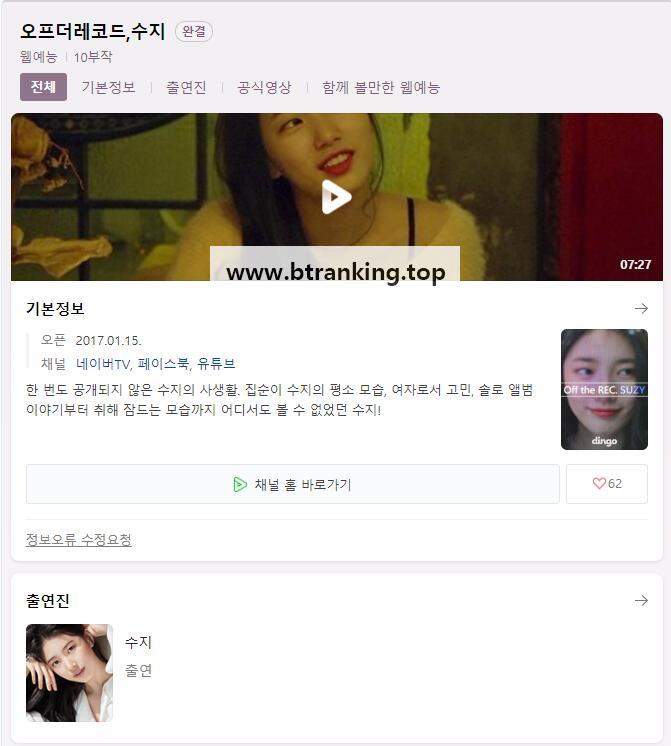The height and width of the screenshot is (746, 671).
Task: Open the 페이스북 channel link
Action: click(x=163, y=364)
